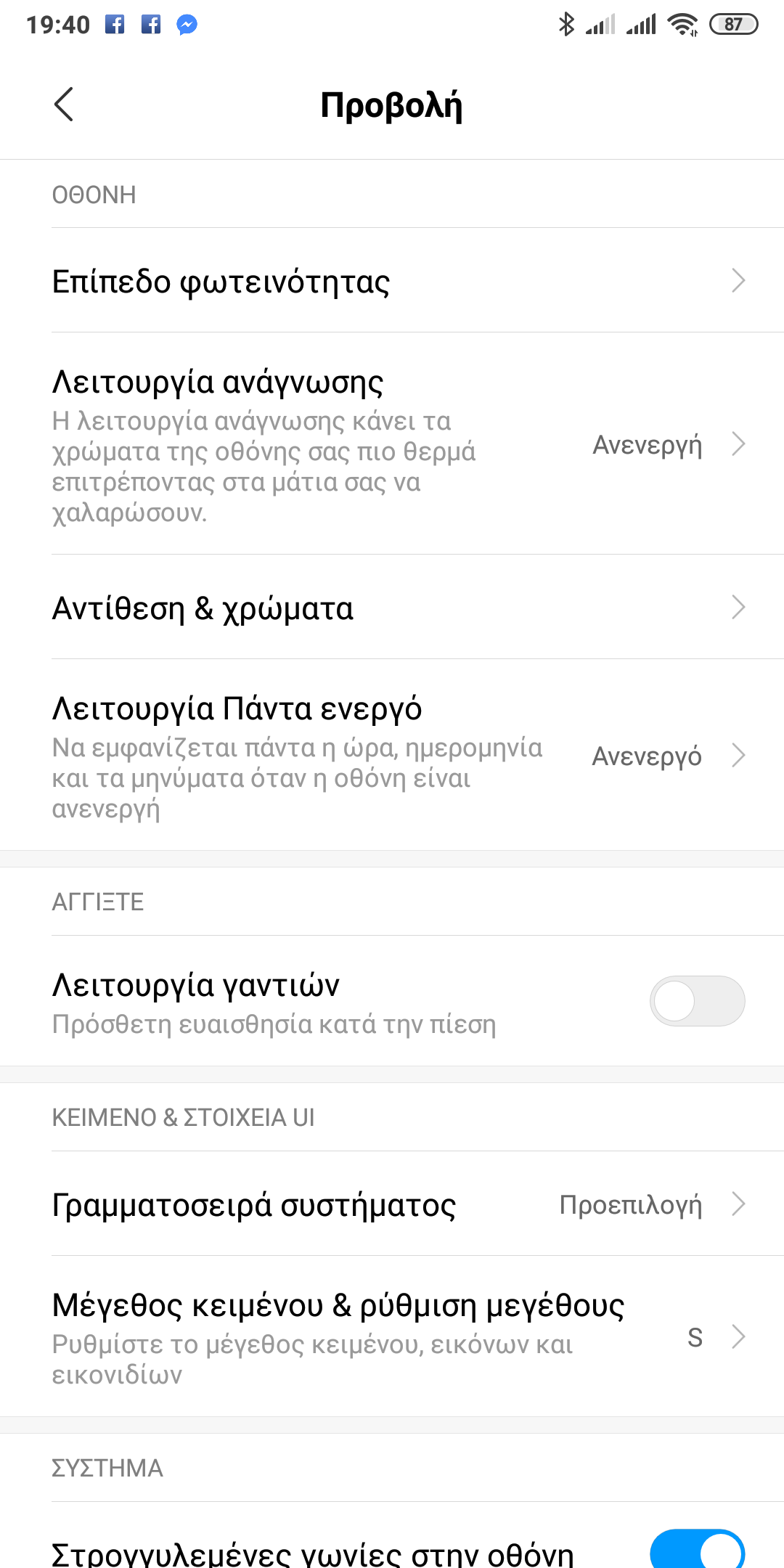Go back from the Προβολή screen
This screenshot has width=784, height=1568.
tap(64, 105)
